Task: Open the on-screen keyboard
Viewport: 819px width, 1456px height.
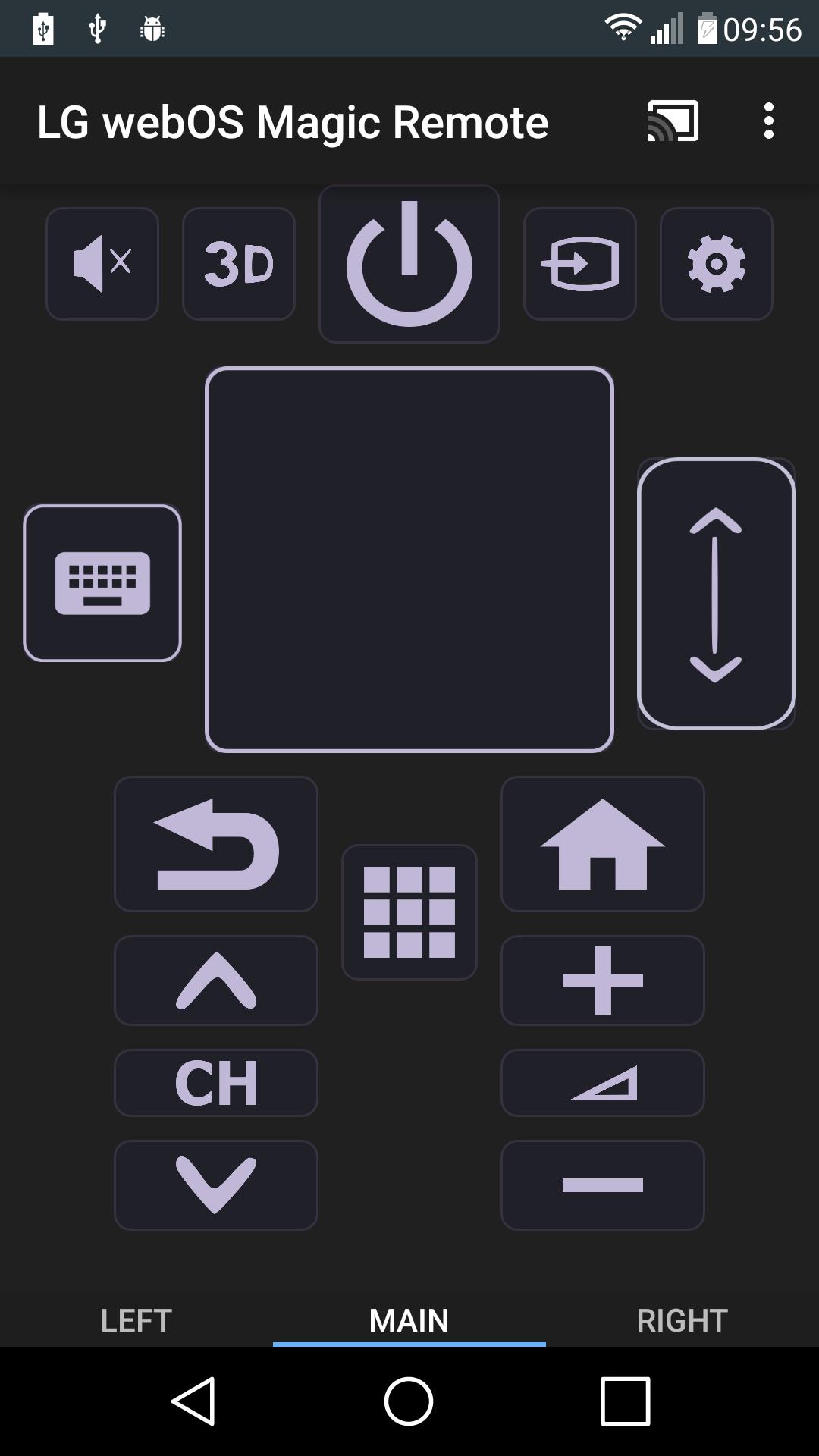Action: pos(103,581)
